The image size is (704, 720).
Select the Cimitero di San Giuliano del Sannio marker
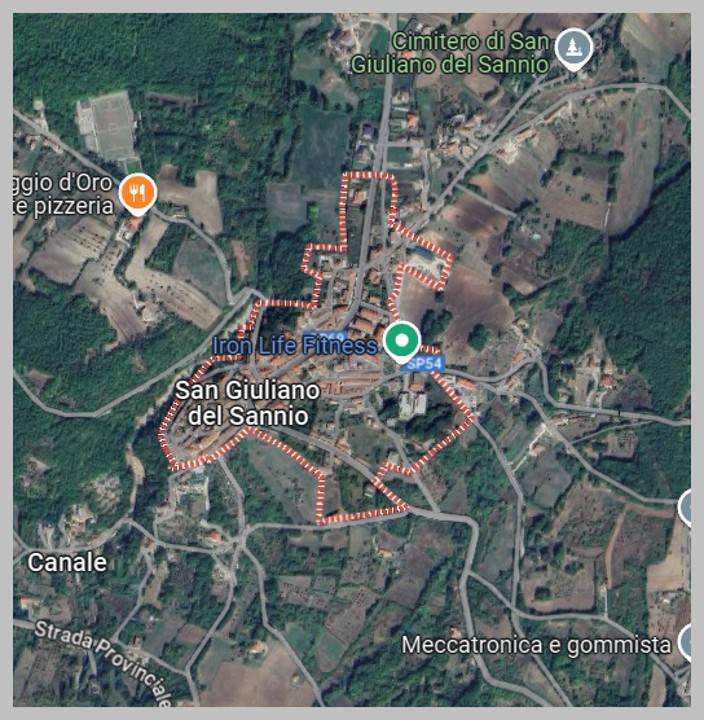point(574,47)
